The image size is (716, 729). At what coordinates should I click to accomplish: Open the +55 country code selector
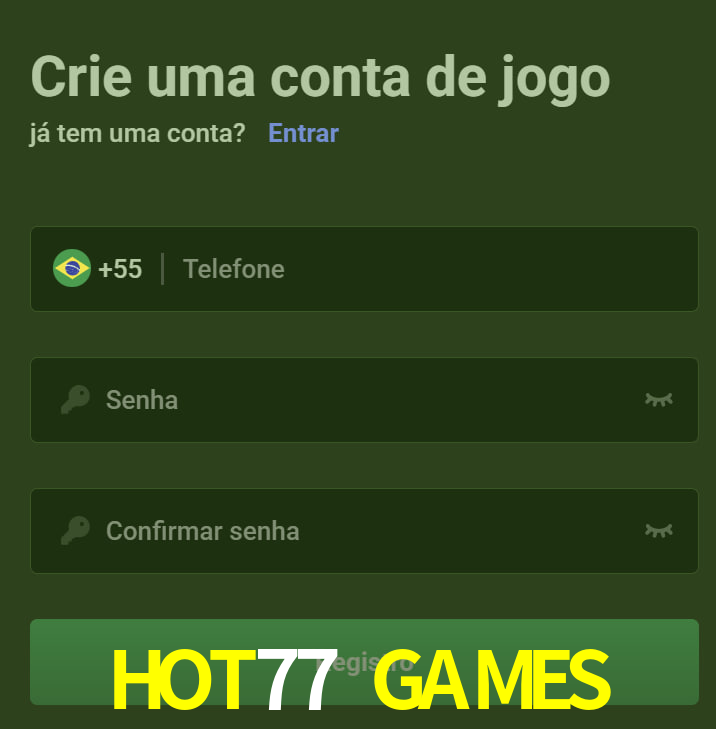(x=98, y=269)
